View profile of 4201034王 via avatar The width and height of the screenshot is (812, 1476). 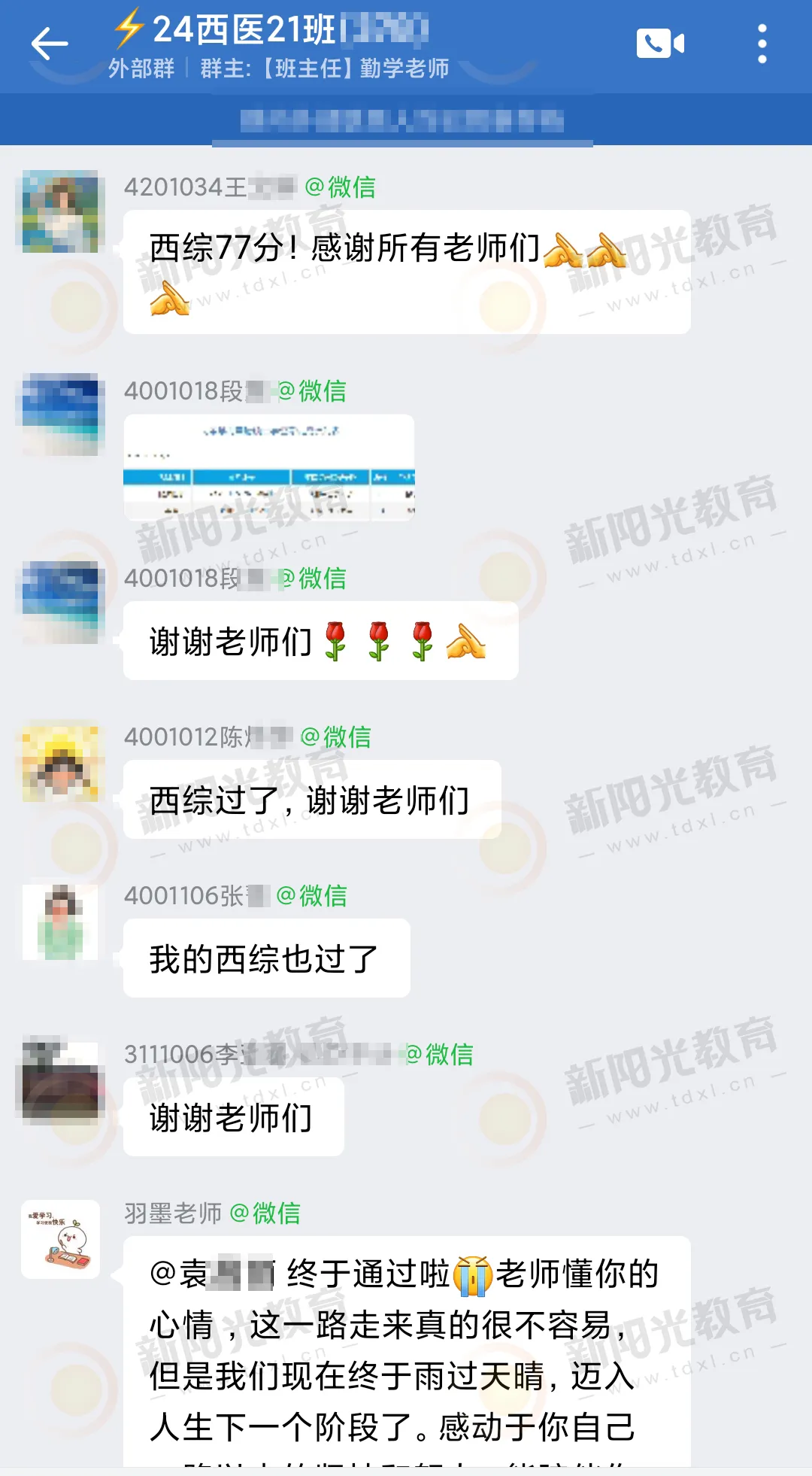(x=60, y=211)
